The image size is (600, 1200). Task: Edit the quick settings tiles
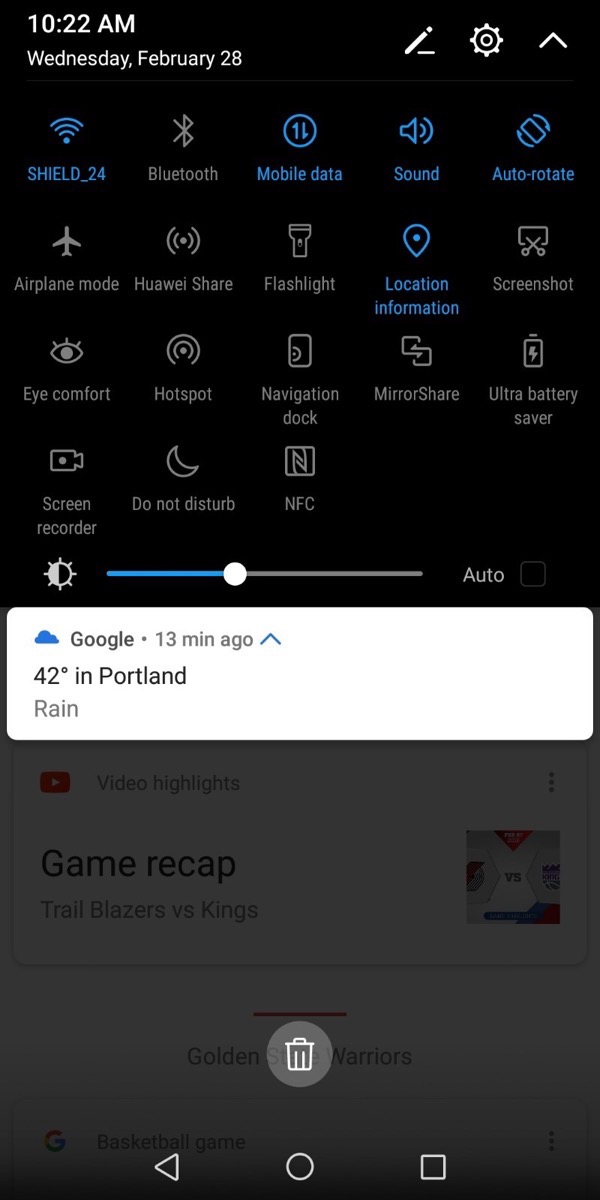419,41
